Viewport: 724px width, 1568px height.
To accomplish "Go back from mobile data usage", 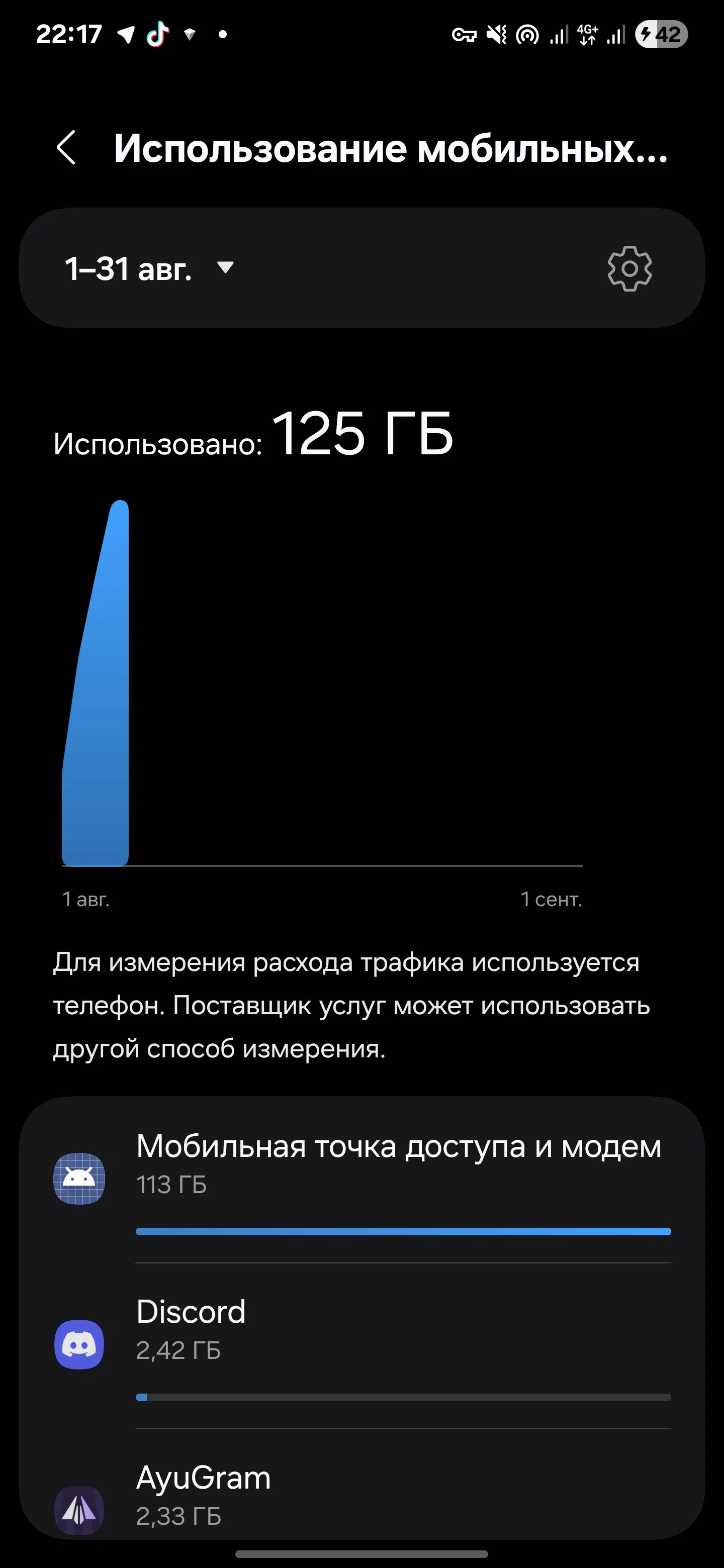I will pyautogui.click(x=66, y=148).
